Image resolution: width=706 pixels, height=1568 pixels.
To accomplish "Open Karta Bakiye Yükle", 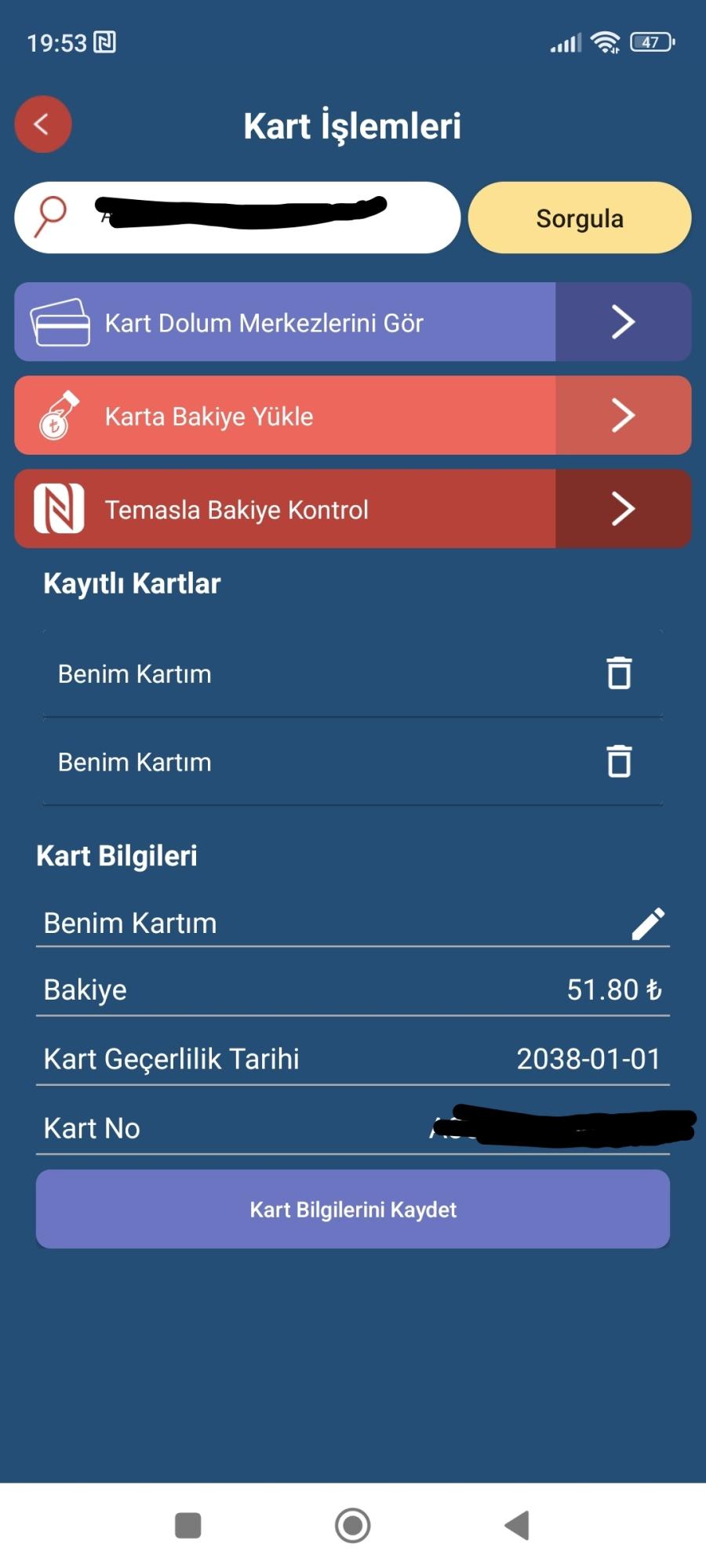I will [352, 416].
